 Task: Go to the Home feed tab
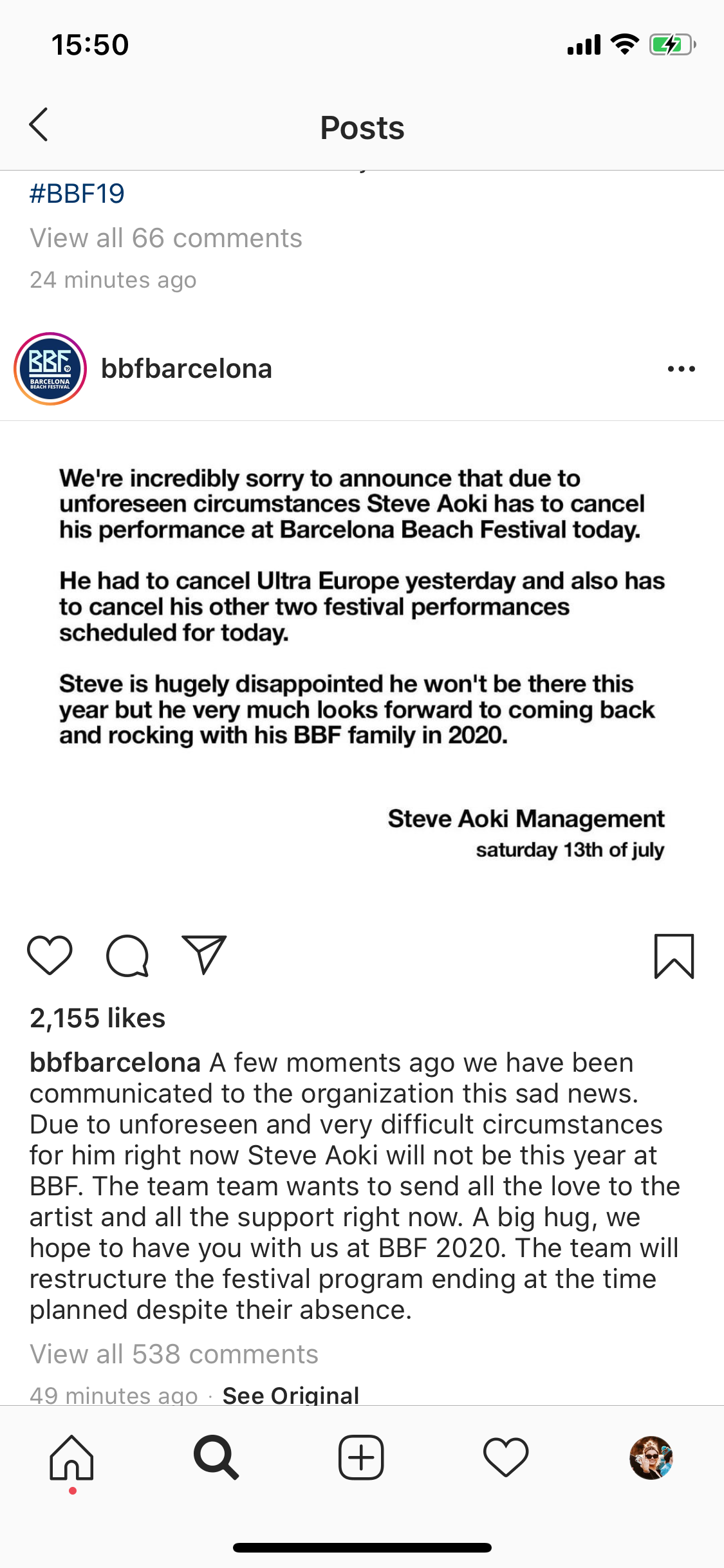[x=72, y=1457]
